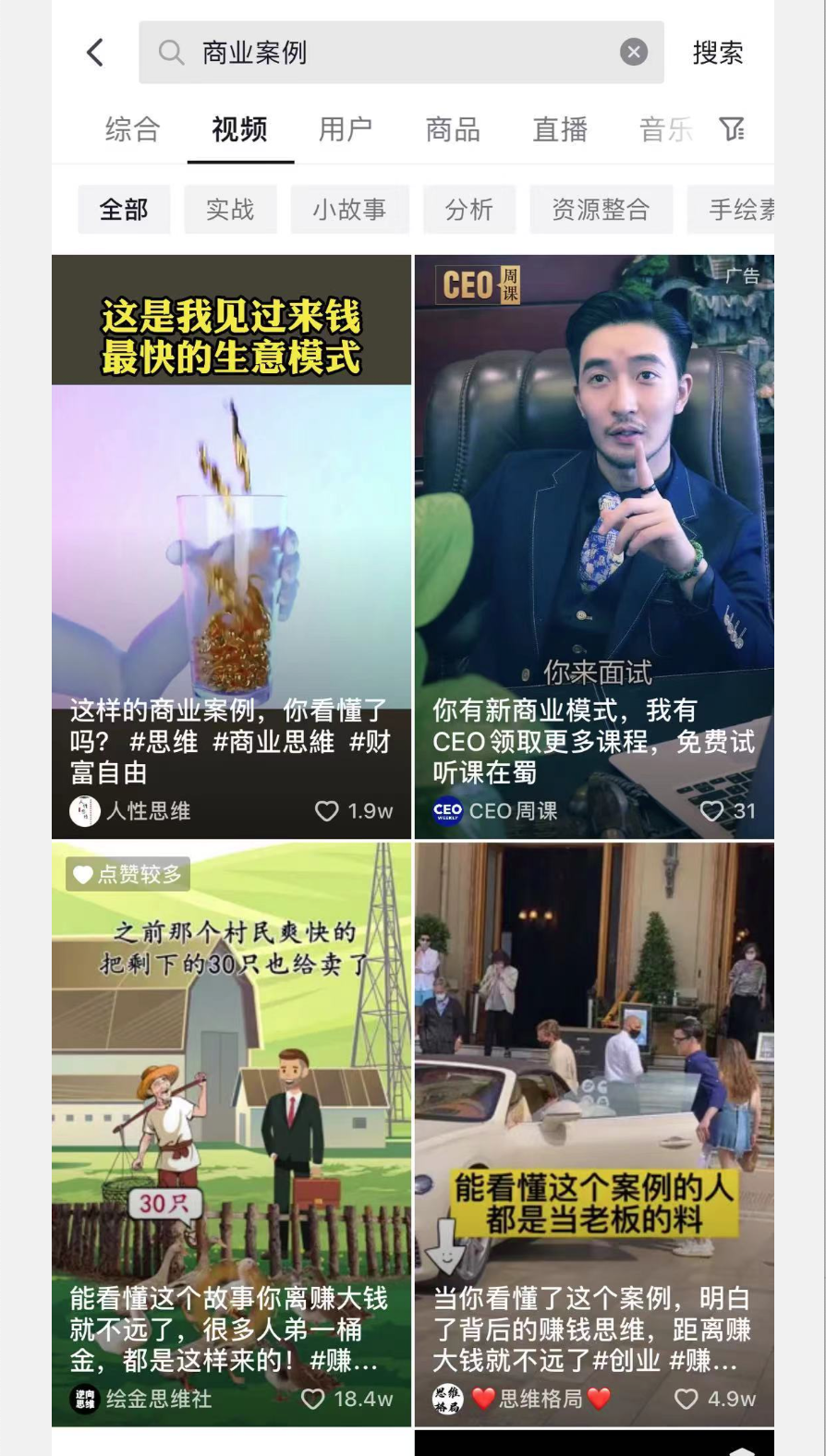The height and width of the screenshot is (1456, 826).
Task: Switch to the 音乐 tab
Action: (665, 129)
